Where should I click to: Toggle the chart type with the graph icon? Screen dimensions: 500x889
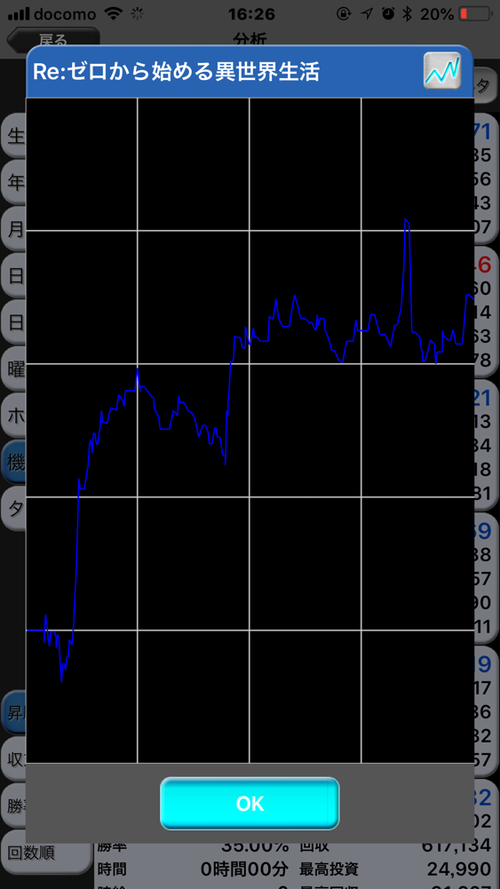point(442,71)
